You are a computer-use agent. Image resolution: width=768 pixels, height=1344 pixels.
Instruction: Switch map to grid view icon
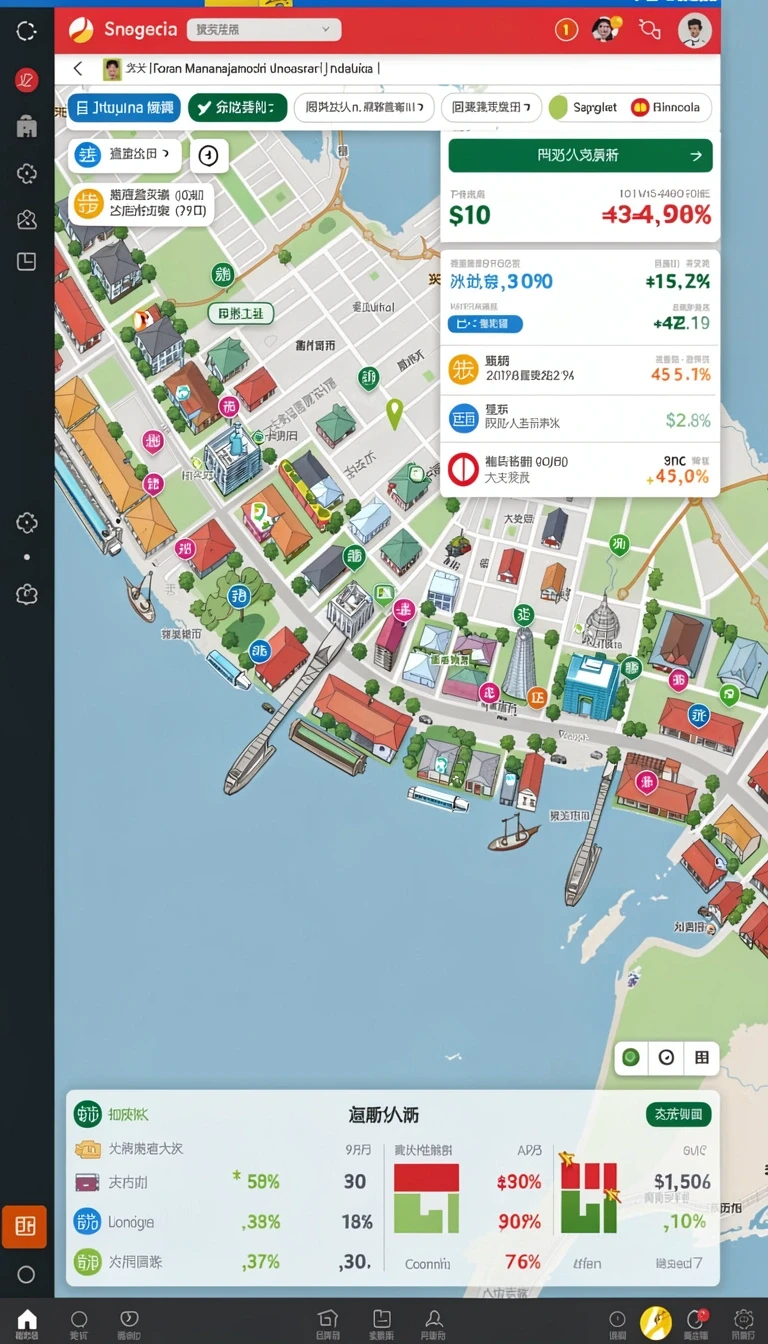(701, 1057)
